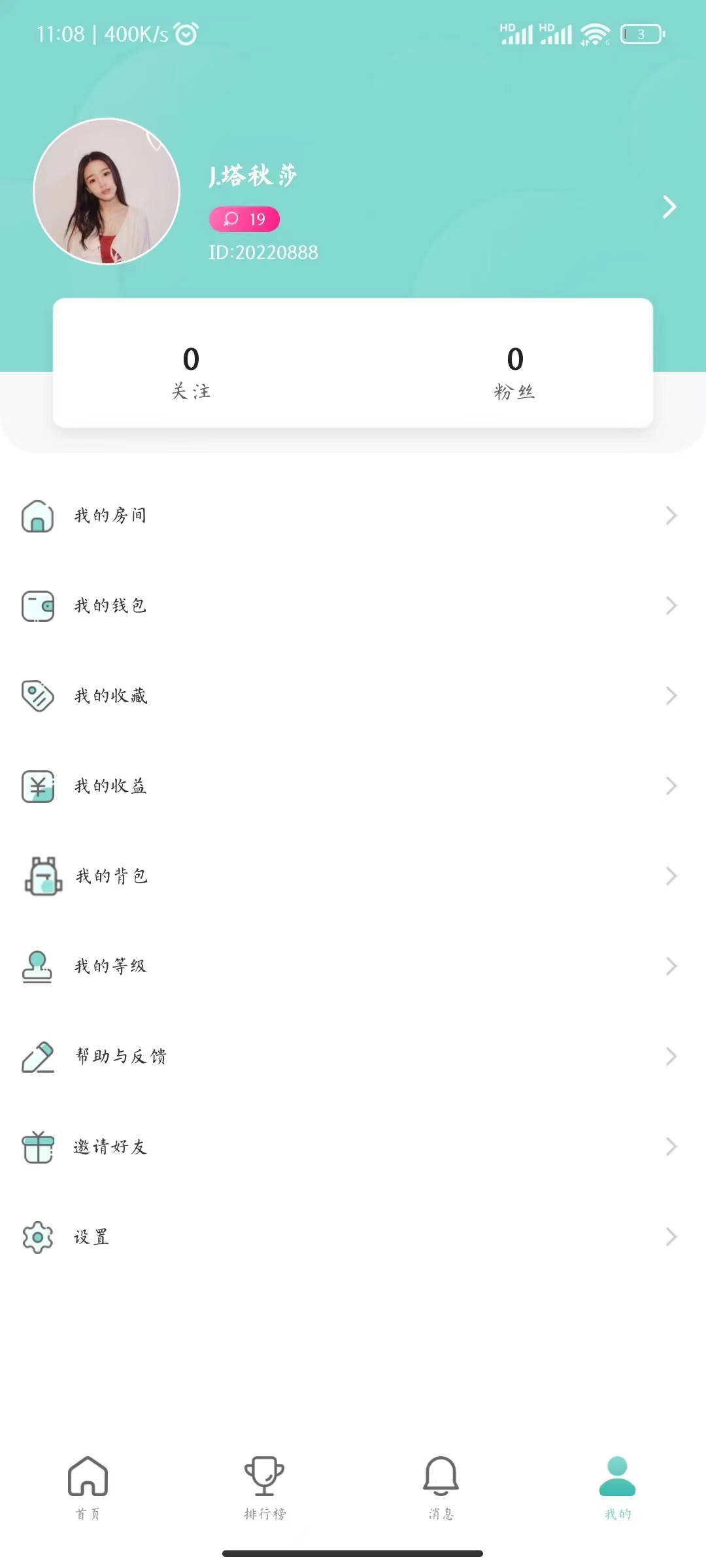Open the profile avatar photo
The image size is (706, 1568).
107,191
